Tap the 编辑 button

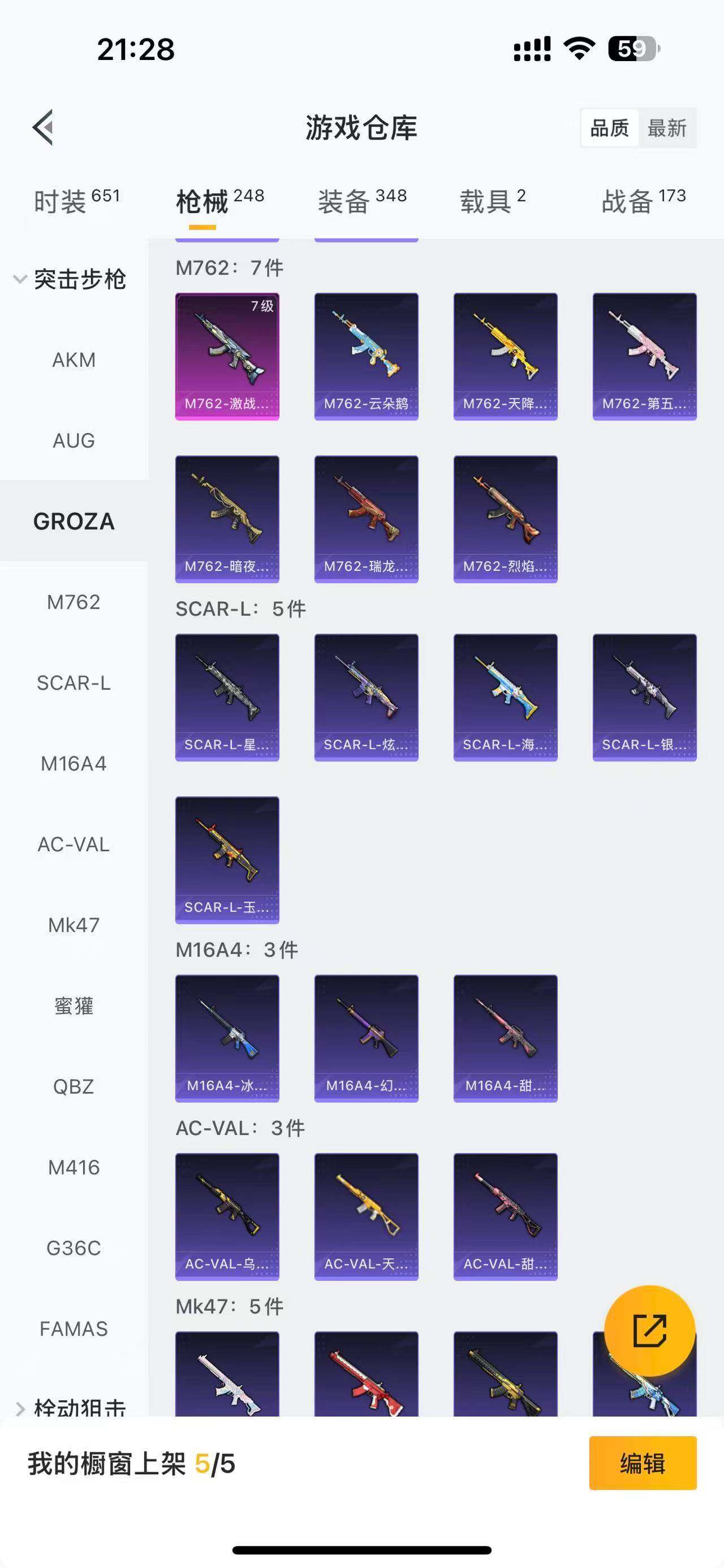point(643,1463)
